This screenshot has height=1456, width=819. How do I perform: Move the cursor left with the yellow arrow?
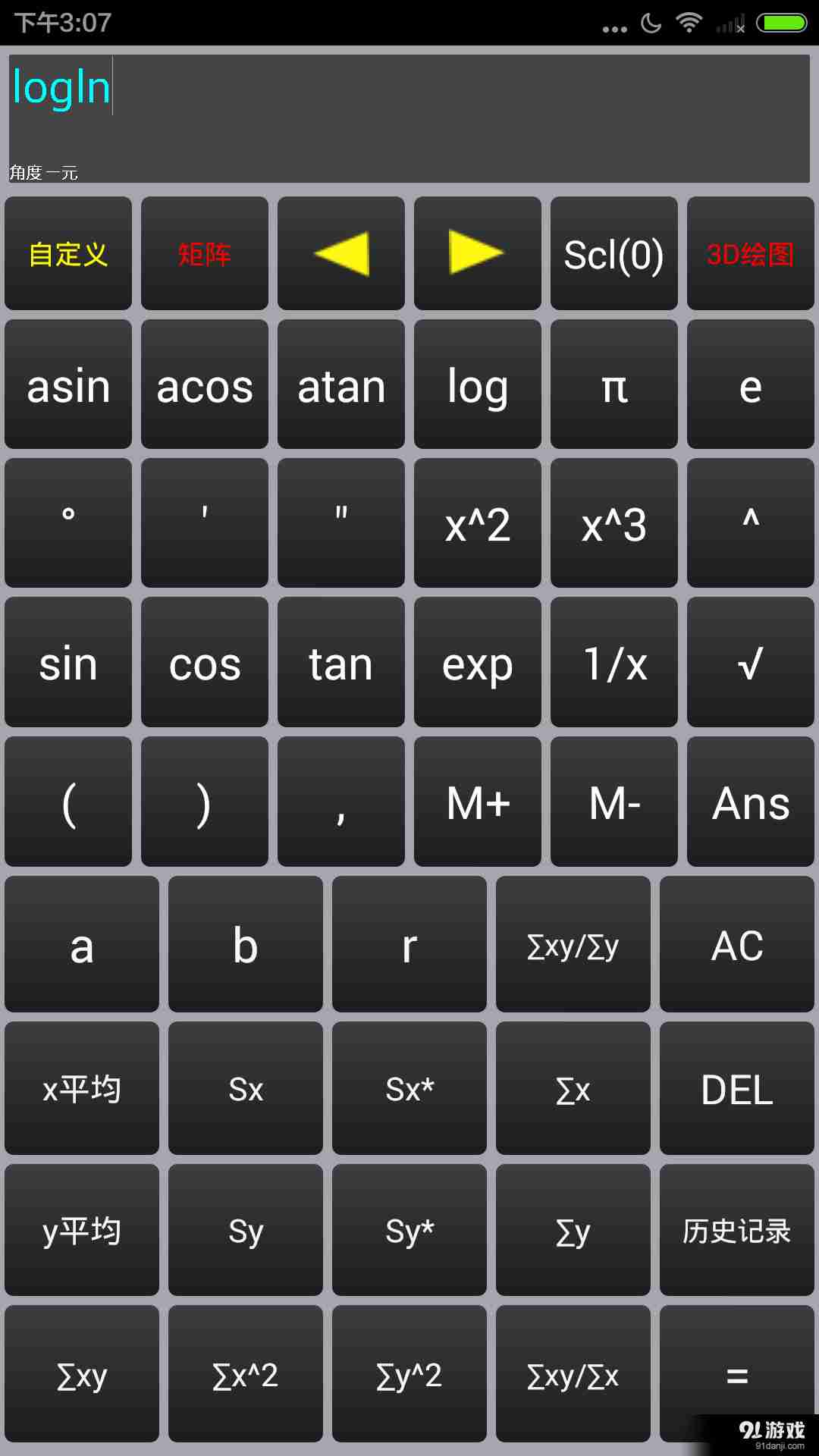pyautogui.click(x=341, y=253)
